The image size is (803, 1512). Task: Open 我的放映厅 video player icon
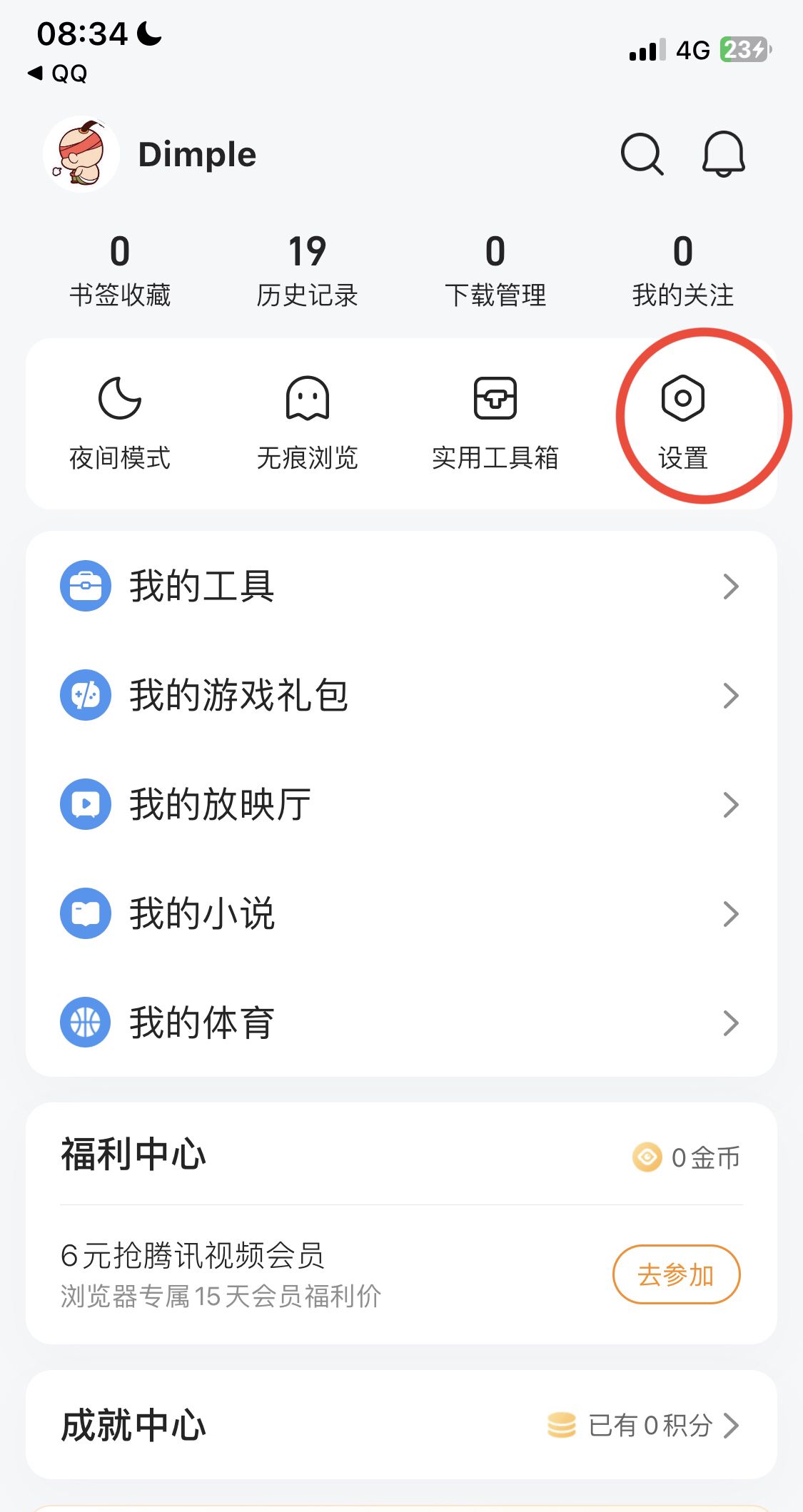(85, 803)
